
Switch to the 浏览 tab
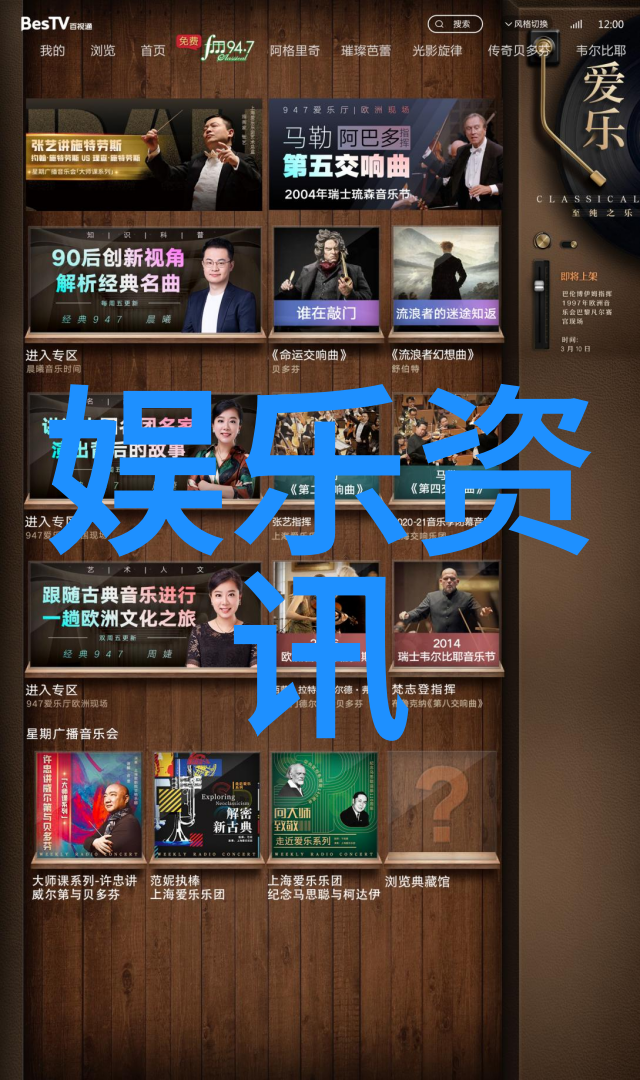click(103, 51)
